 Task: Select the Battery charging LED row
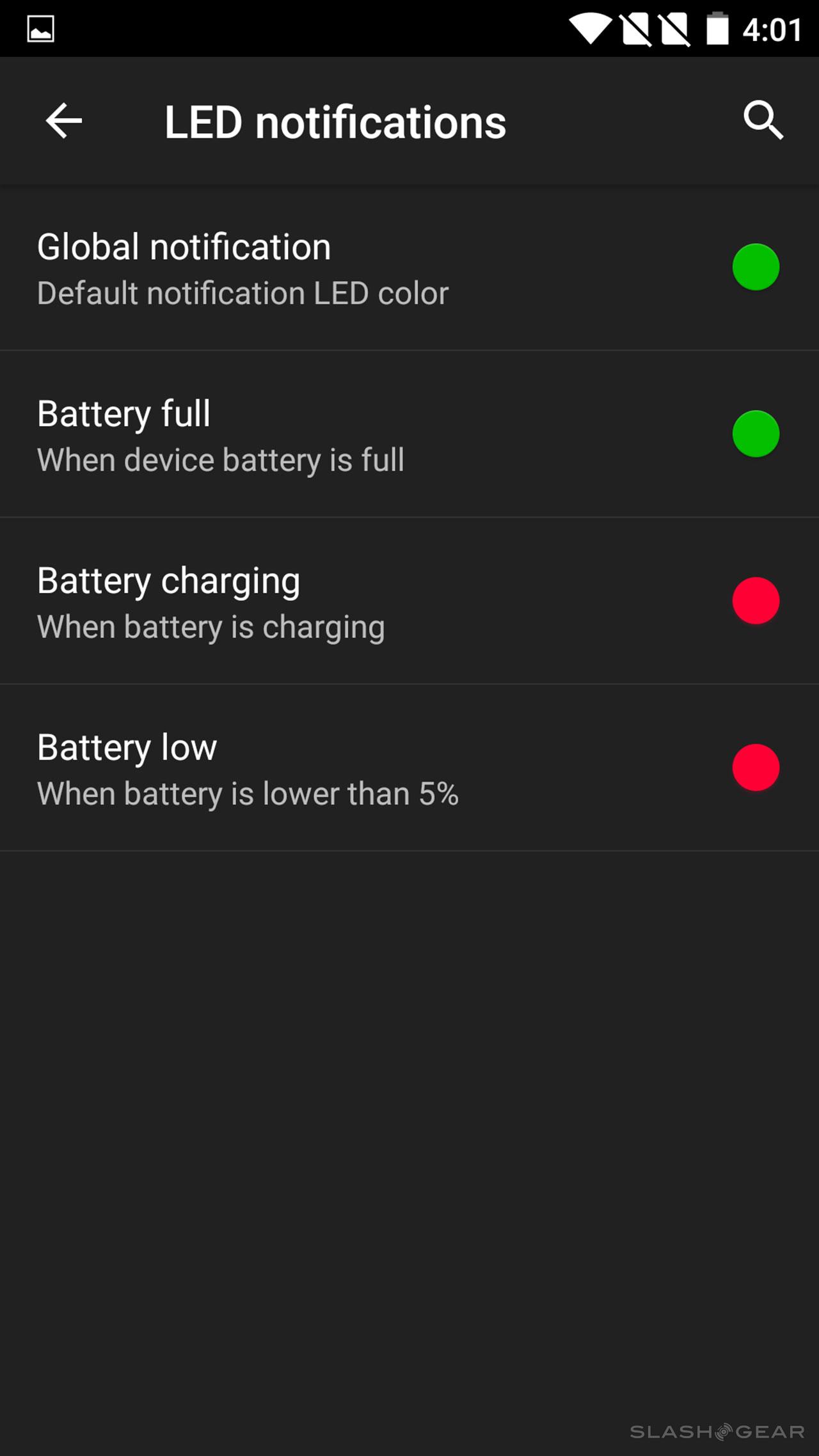point(409,601)
